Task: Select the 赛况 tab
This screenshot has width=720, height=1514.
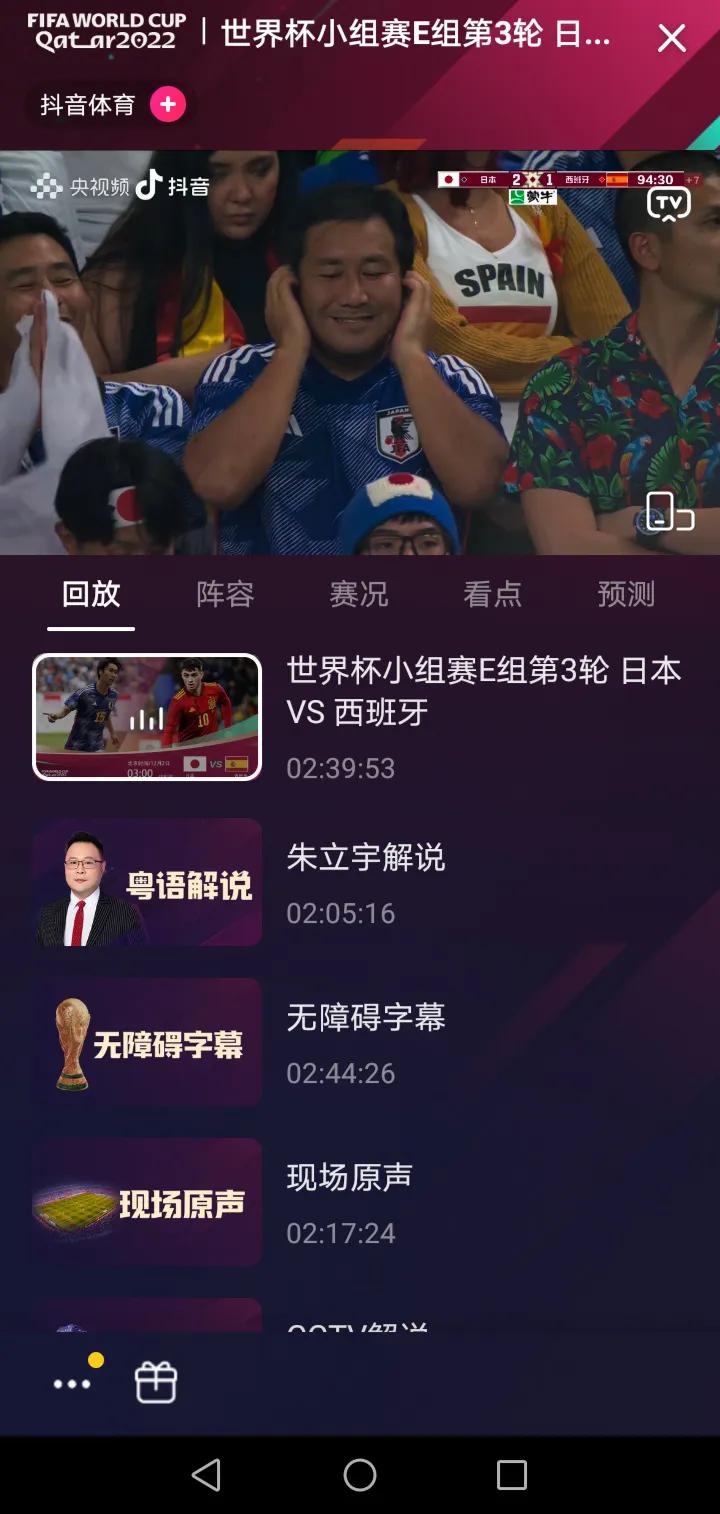Action: point(358,594)
